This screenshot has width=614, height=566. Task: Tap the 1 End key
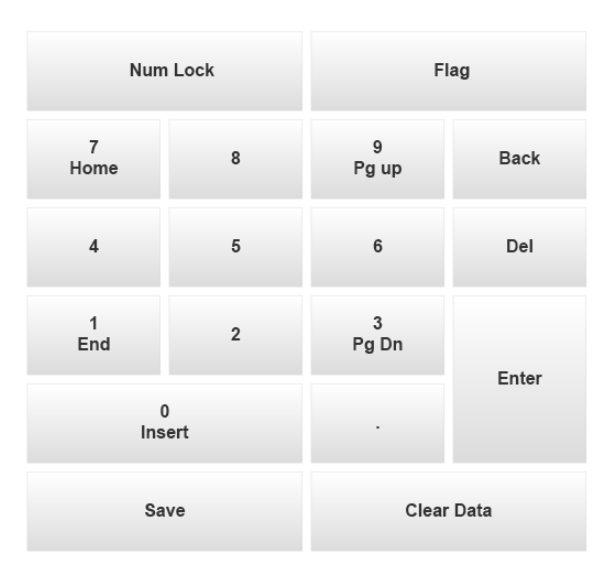click(x=93, y=335)
